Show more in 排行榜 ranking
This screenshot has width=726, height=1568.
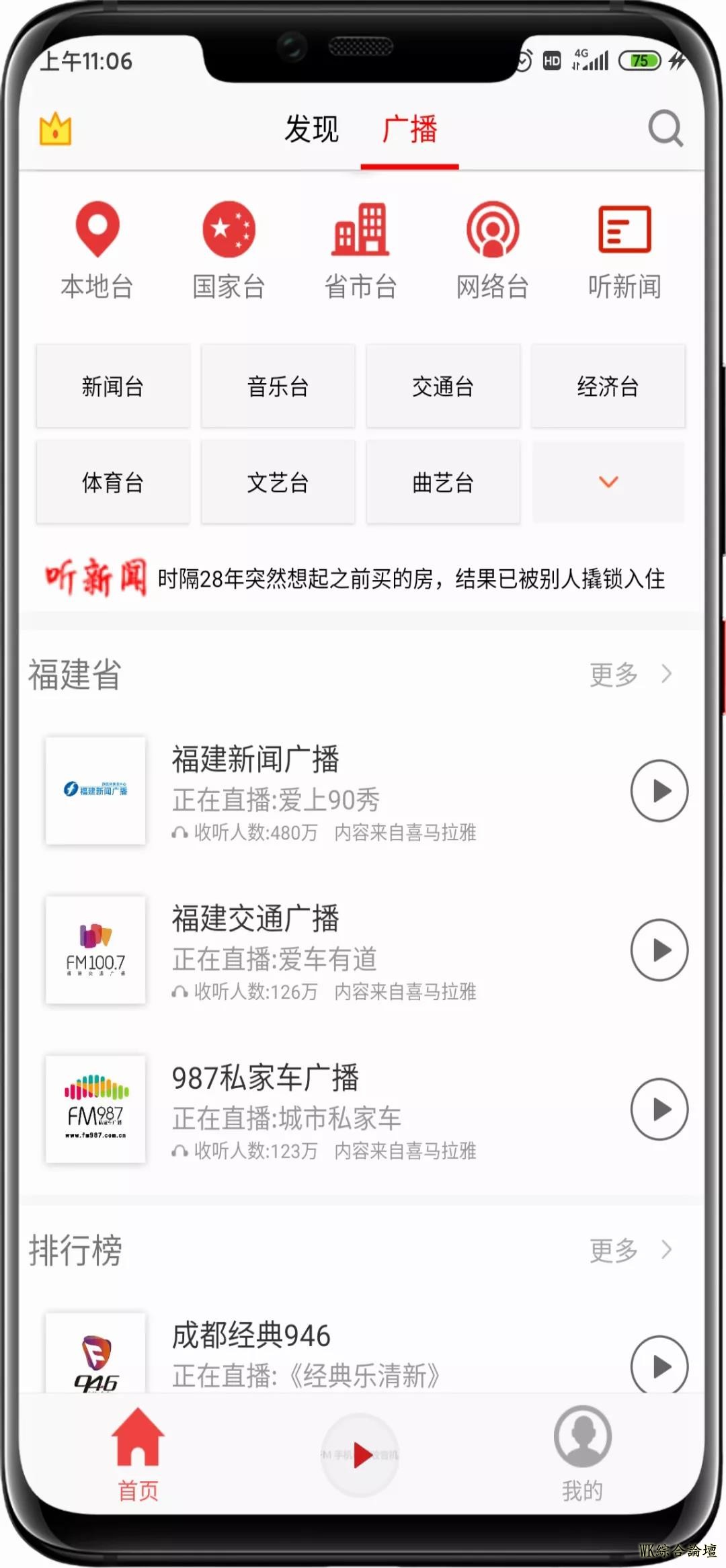(629, 1250)
